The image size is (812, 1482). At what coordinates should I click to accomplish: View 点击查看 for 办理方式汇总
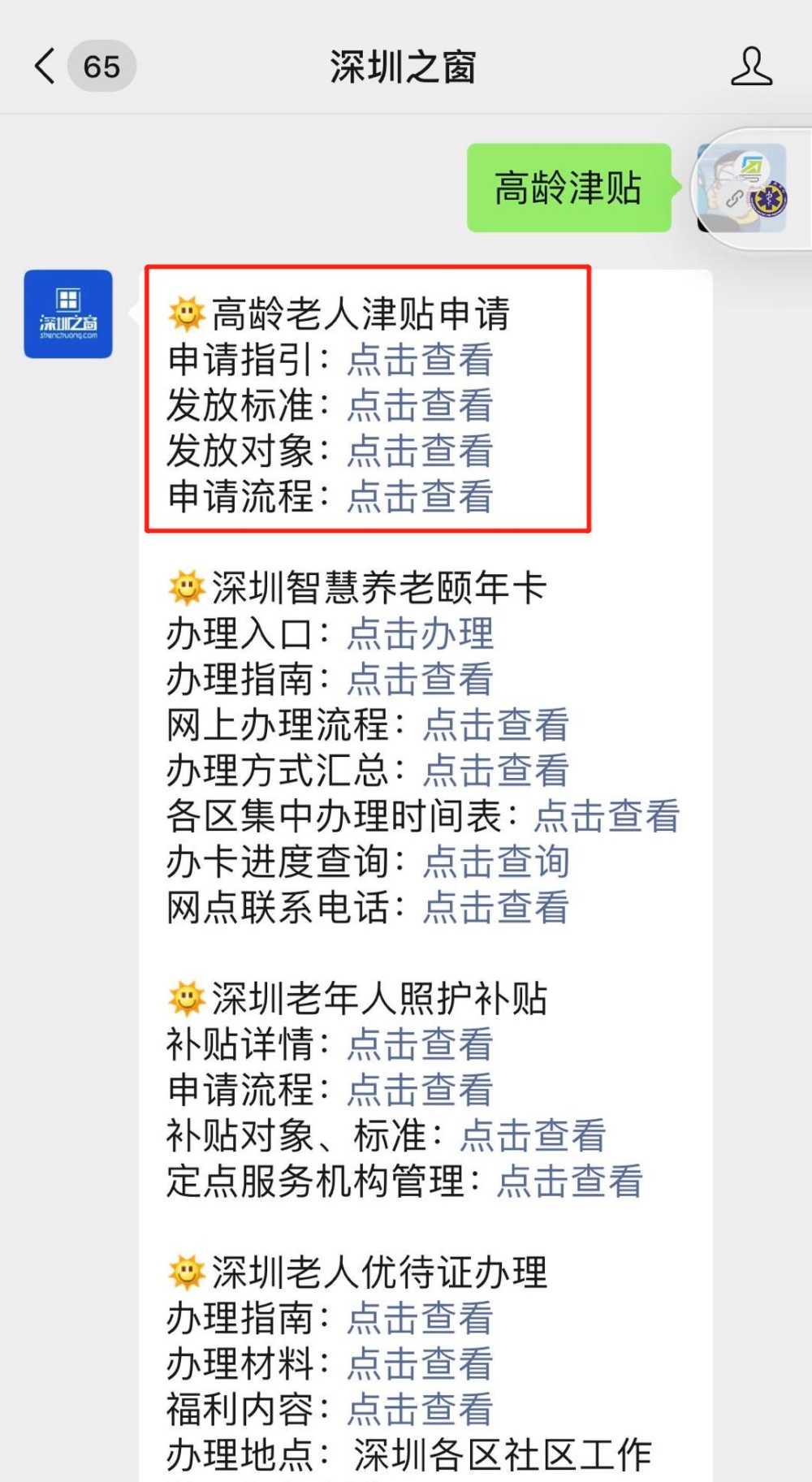[496, 770]
